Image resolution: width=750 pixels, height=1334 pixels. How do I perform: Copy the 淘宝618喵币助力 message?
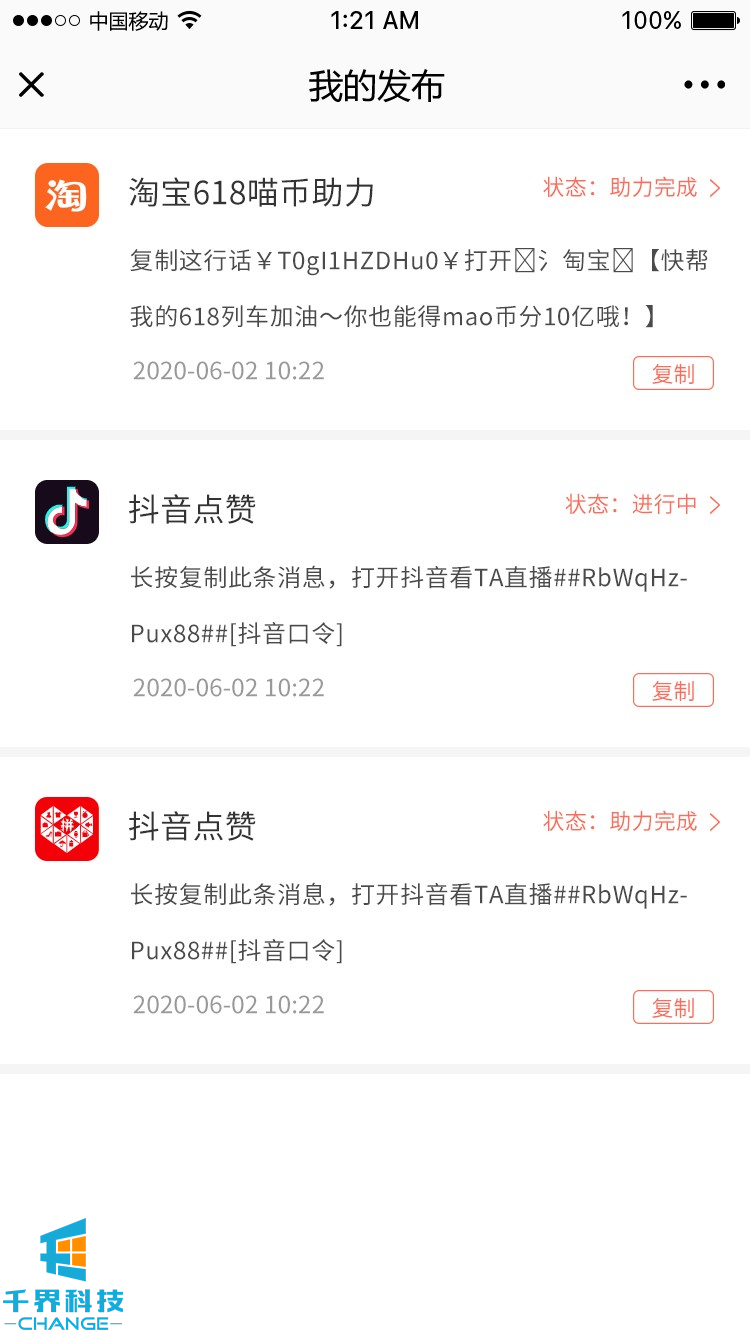pos(673,373)
